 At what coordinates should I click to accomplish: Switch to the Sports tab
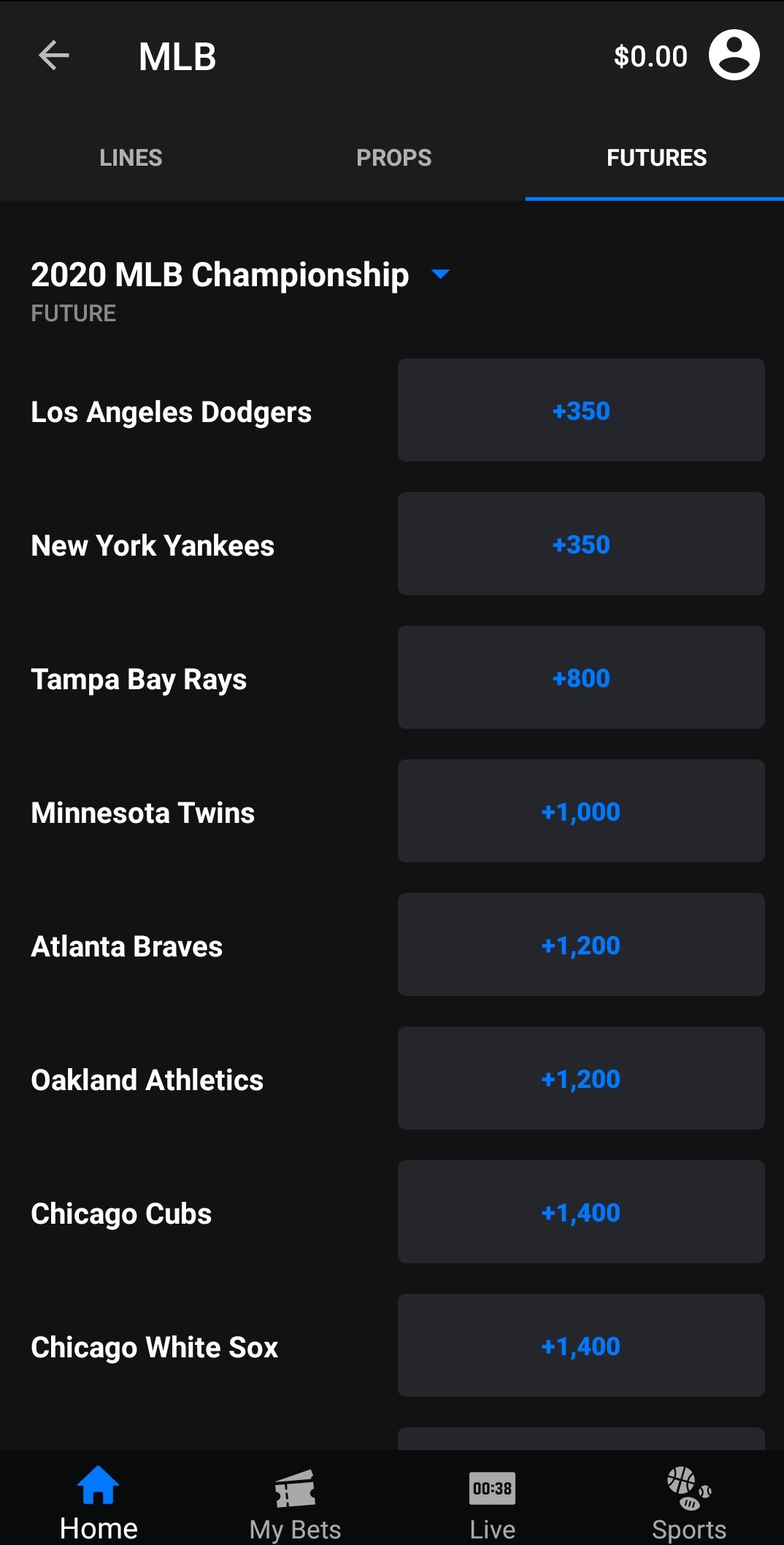(688, 1503)
